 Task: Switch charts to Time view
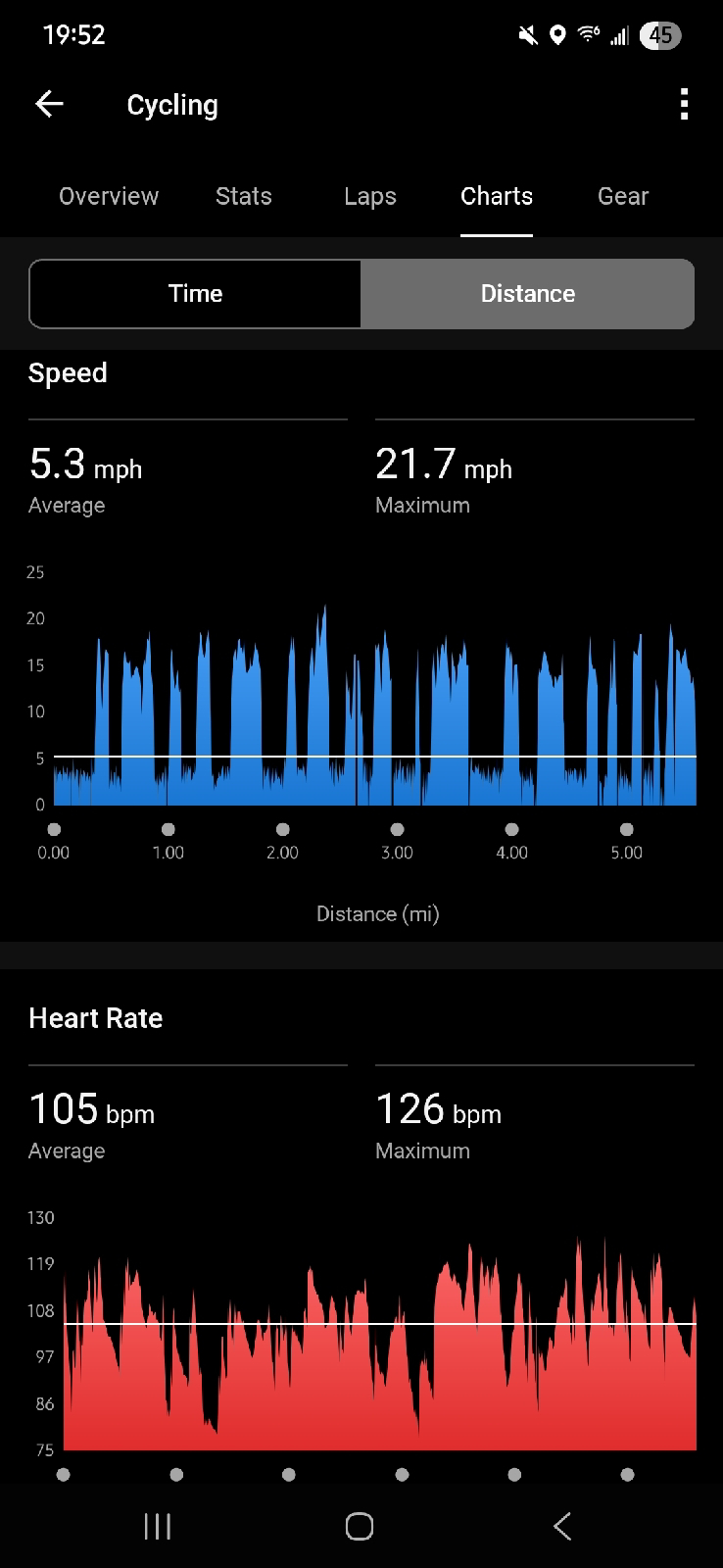195,294
